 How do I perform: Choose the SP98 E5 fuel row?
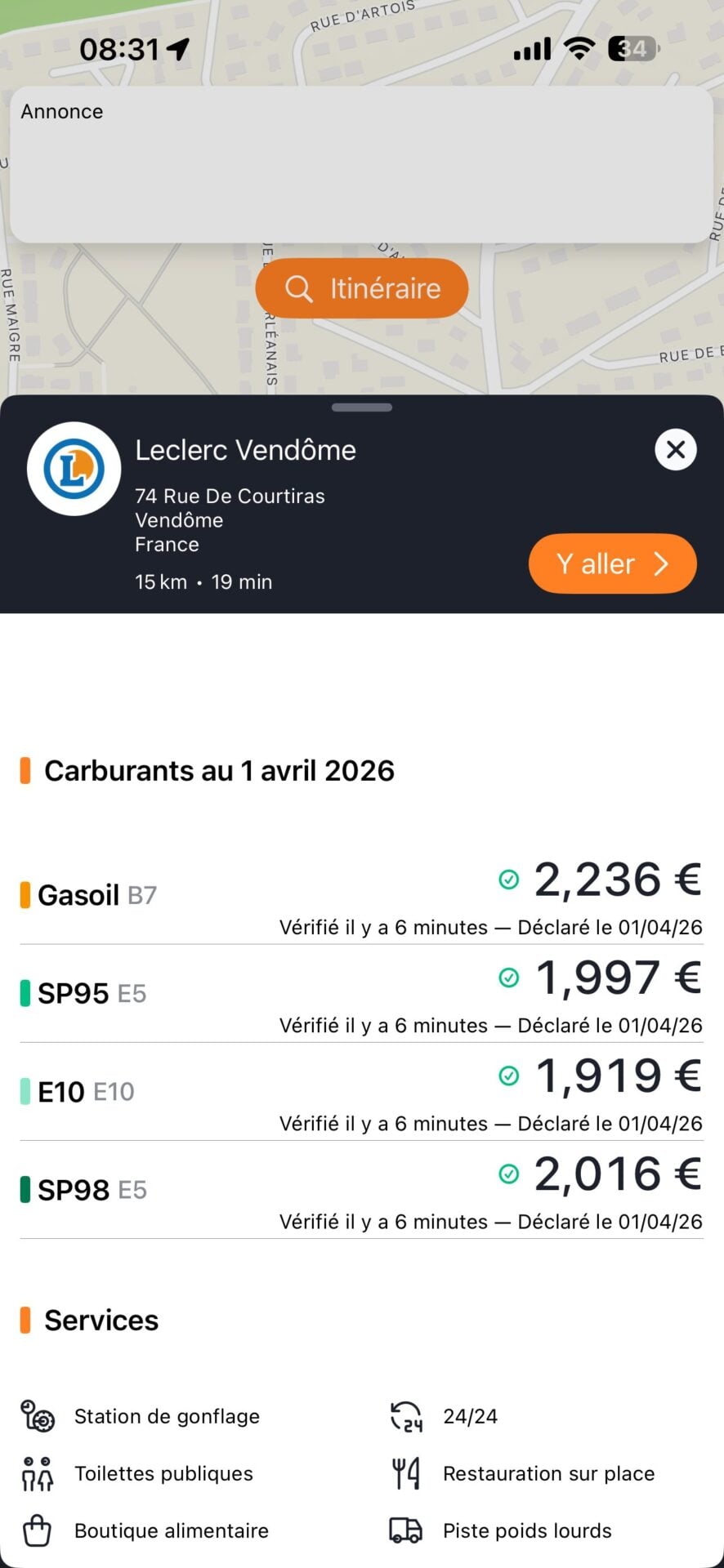pyautogui.click(x=361, y=1191)
